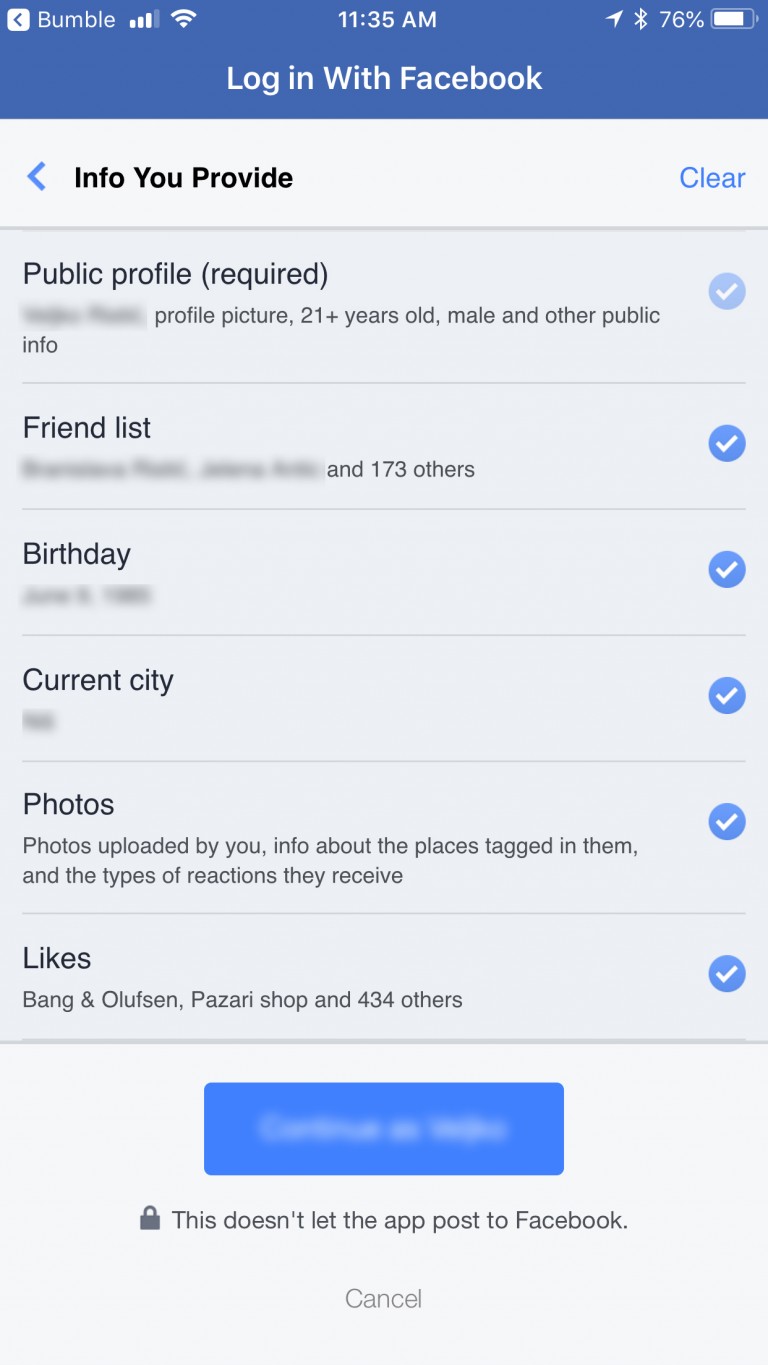
Task: Uncheck the Birthday permission
Action: coord(727,569)
